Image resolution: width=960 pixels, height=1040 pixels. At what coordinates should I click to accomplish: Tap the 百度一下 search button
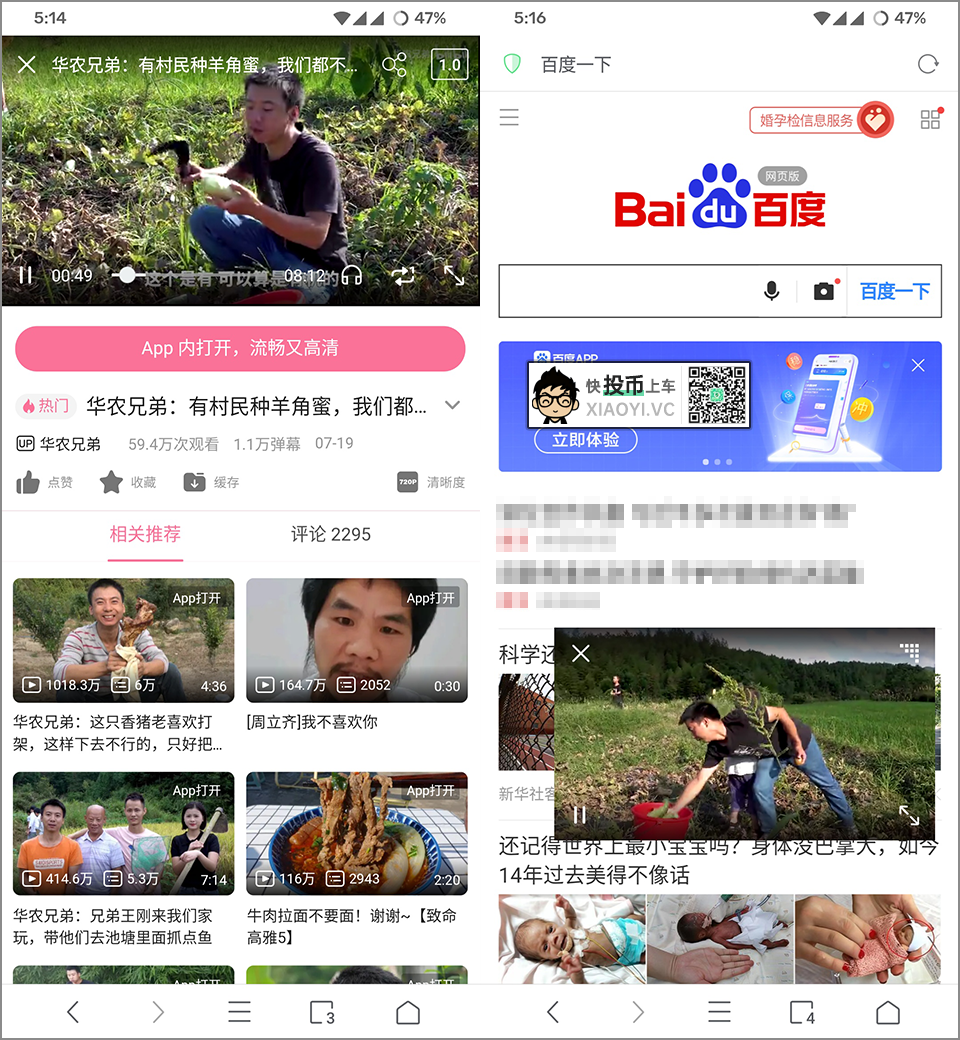click(894, 291)
